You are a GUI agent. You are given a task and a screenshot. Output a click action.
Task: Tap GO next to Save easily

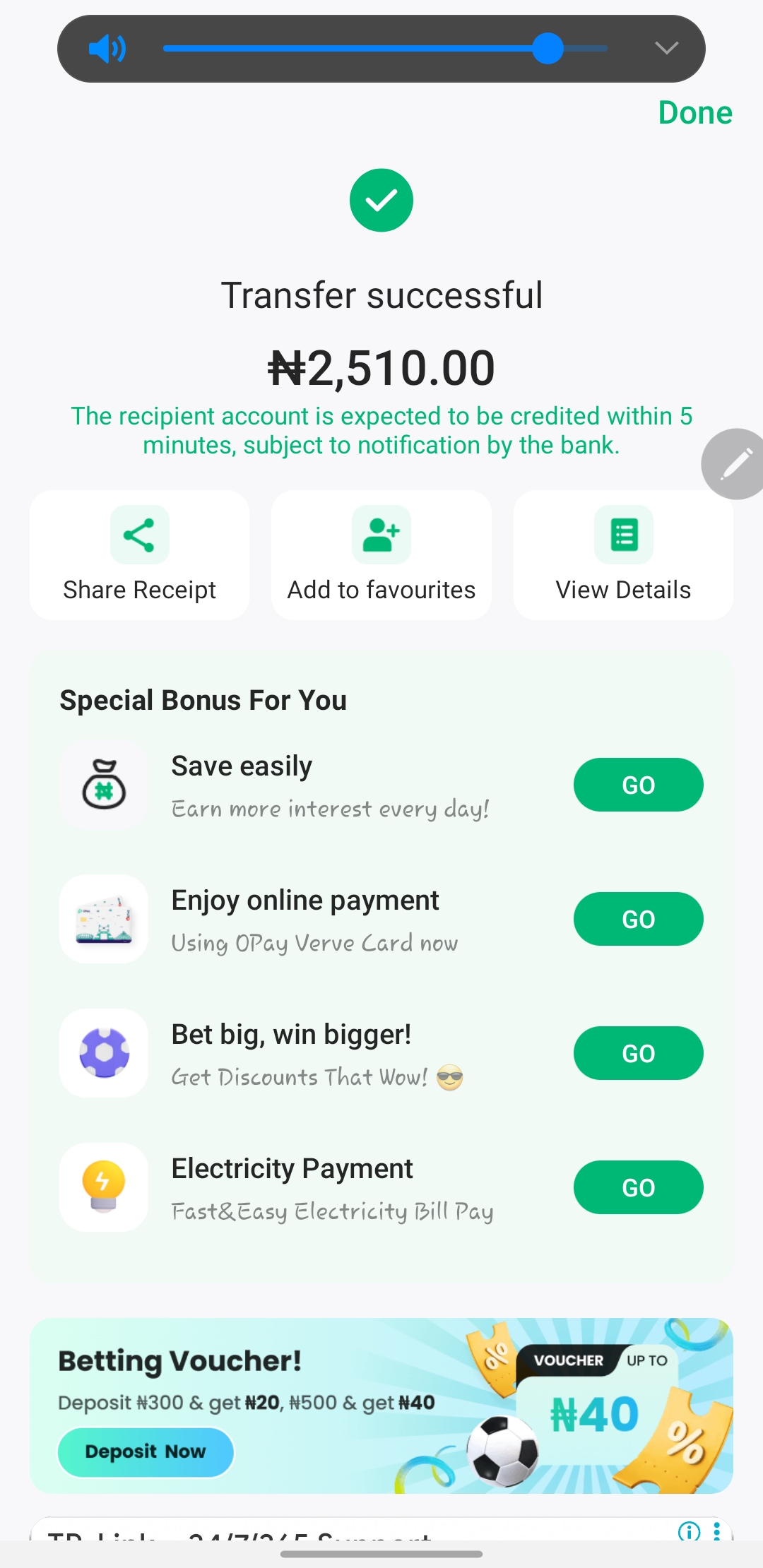click(x=638, y=785)
